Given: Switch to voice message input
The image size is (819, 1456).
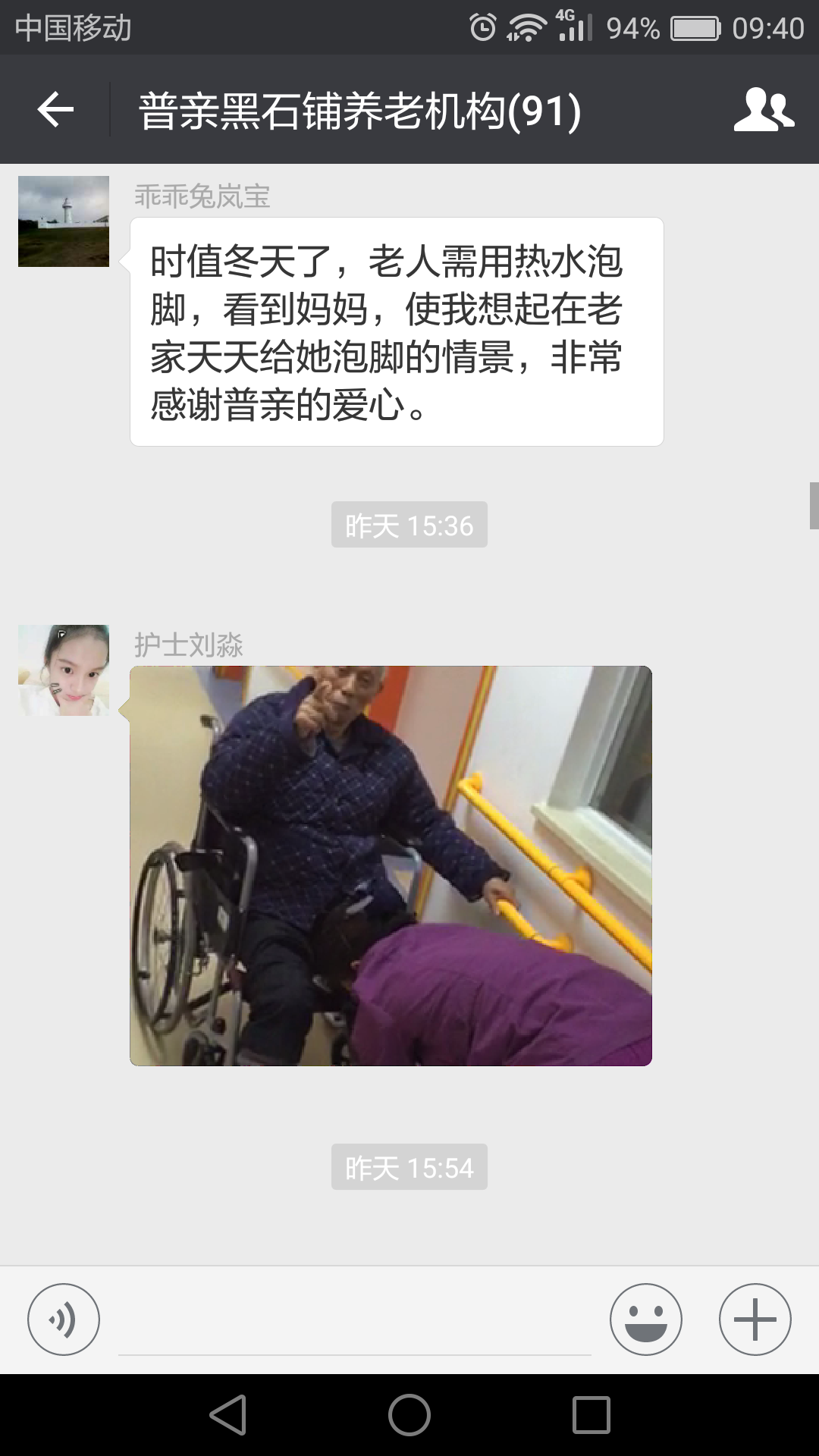Looking at the screenshot, I should 64,1319.
